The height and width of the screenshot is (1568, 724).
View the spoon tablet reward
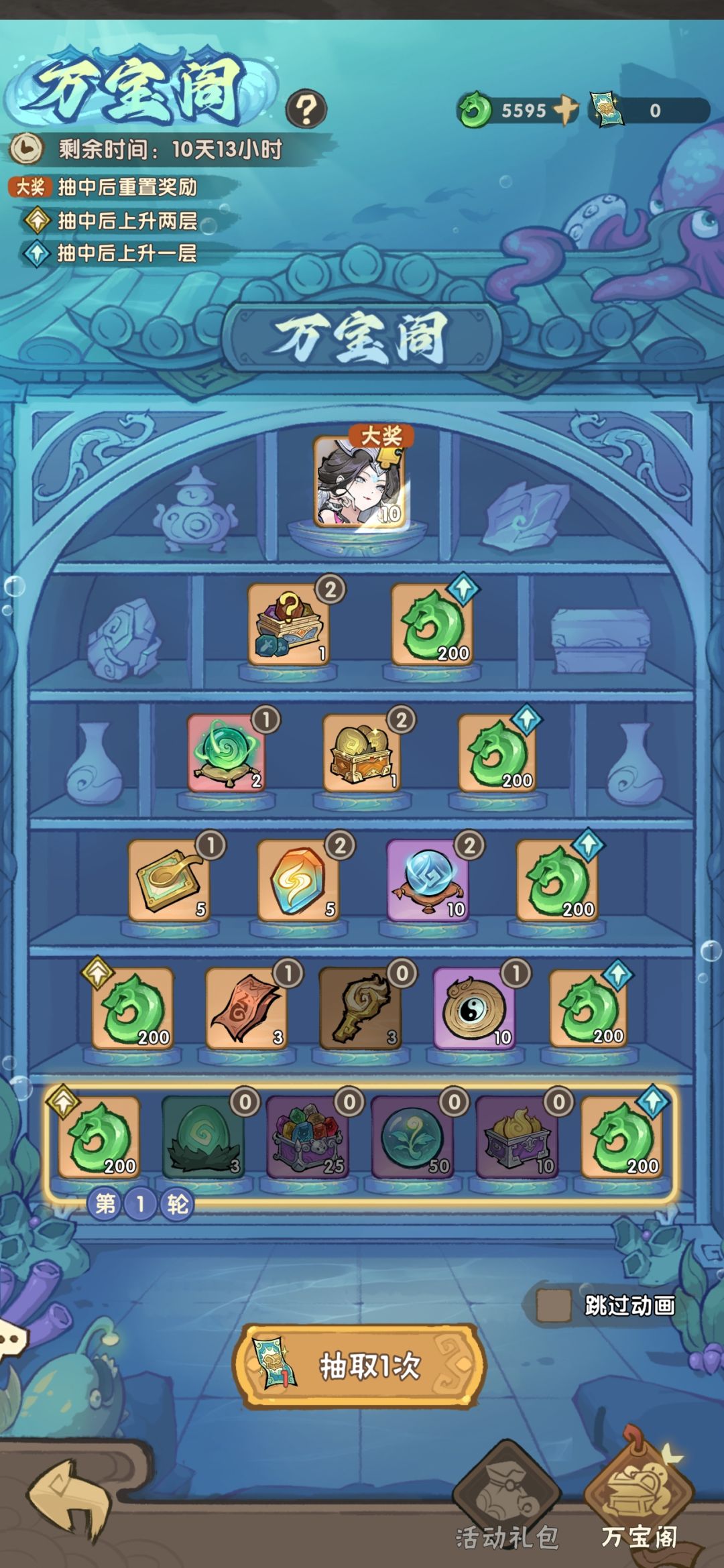169,880
